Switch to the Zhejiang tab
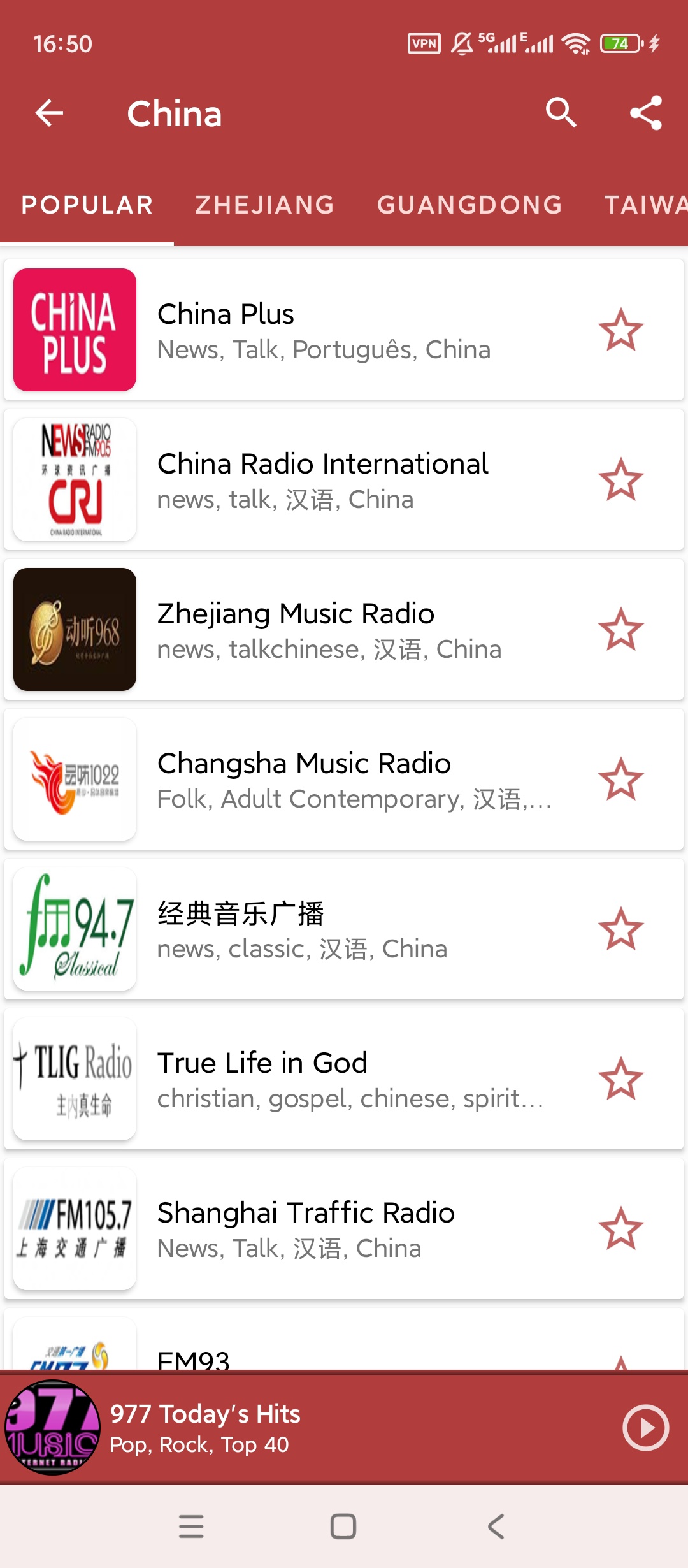 tap(264, 205)
